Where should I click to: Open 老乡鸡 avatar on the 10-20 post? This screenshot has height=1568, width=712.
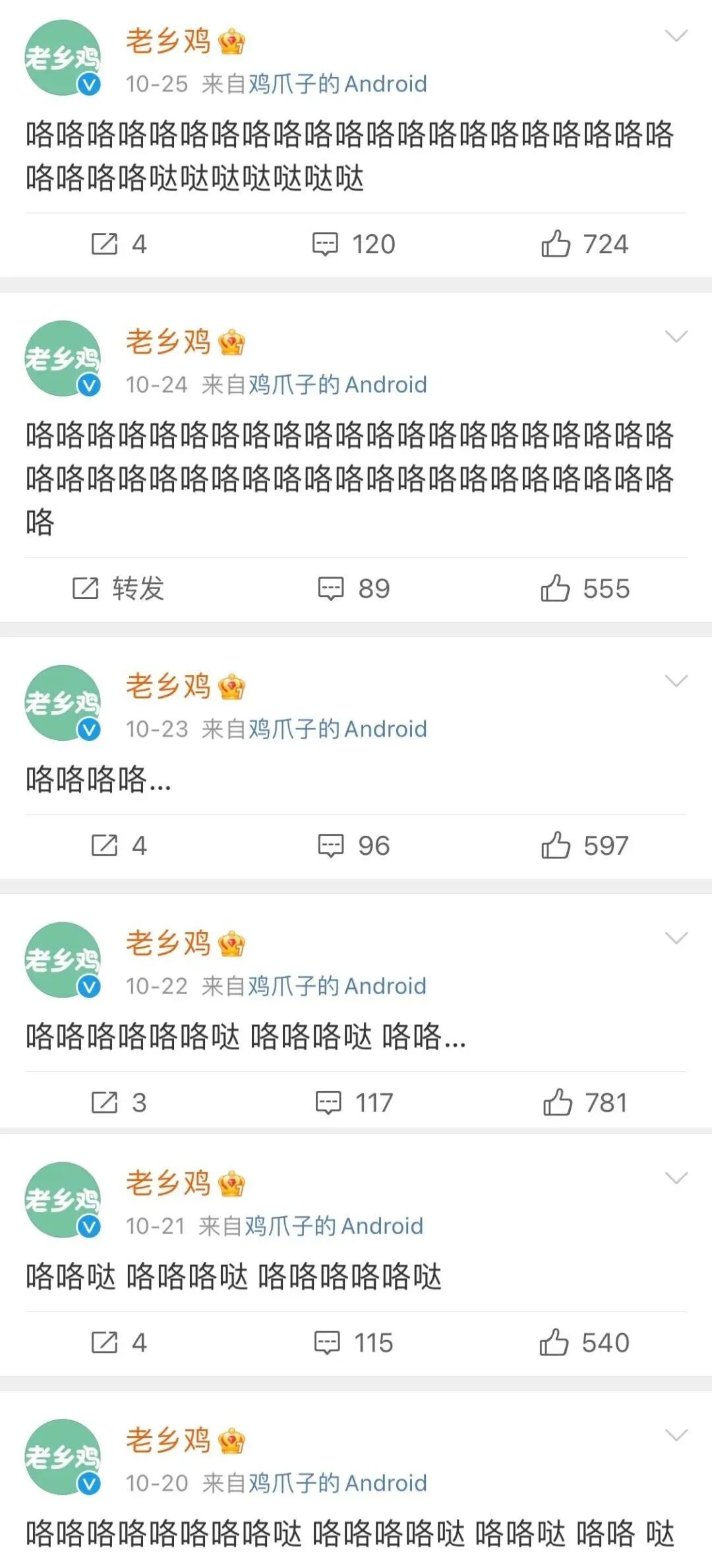(63, 1457)
